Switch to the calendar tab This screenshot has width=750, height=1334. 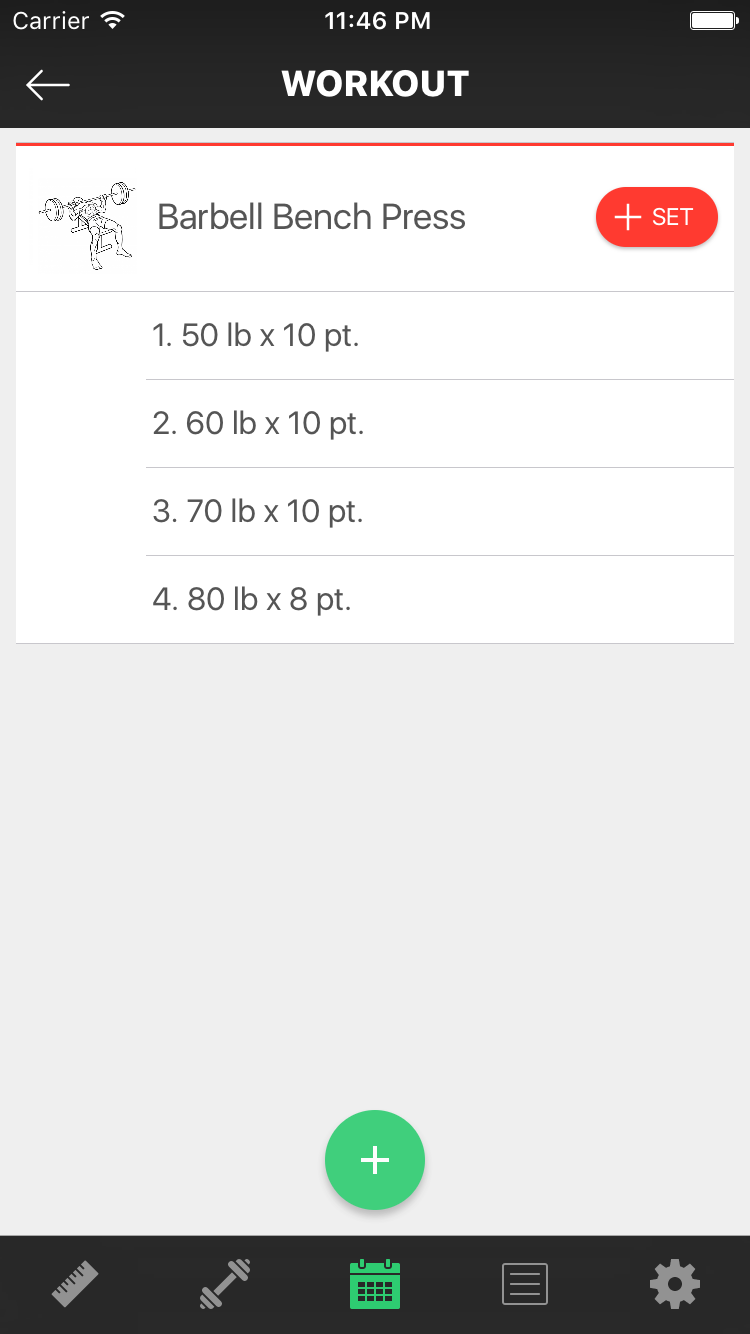tap(375, 1284)
